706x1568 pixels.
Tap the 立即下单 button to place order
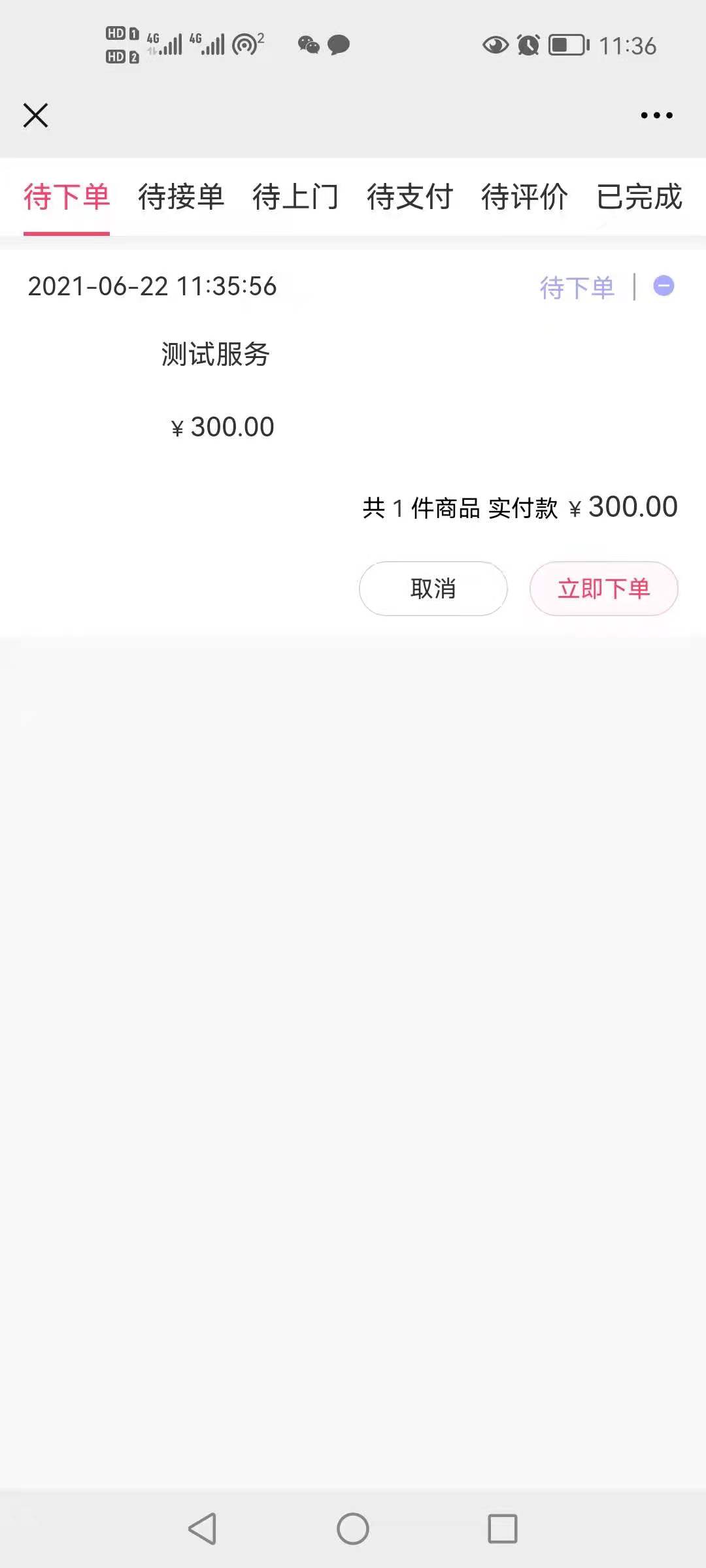[x=603, y=588]
